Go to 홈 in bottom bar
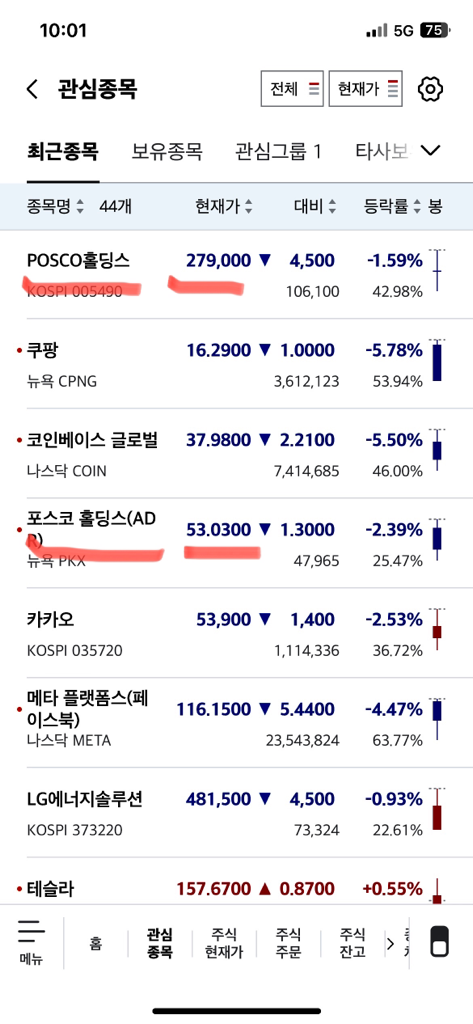 [x=96, y=943]
